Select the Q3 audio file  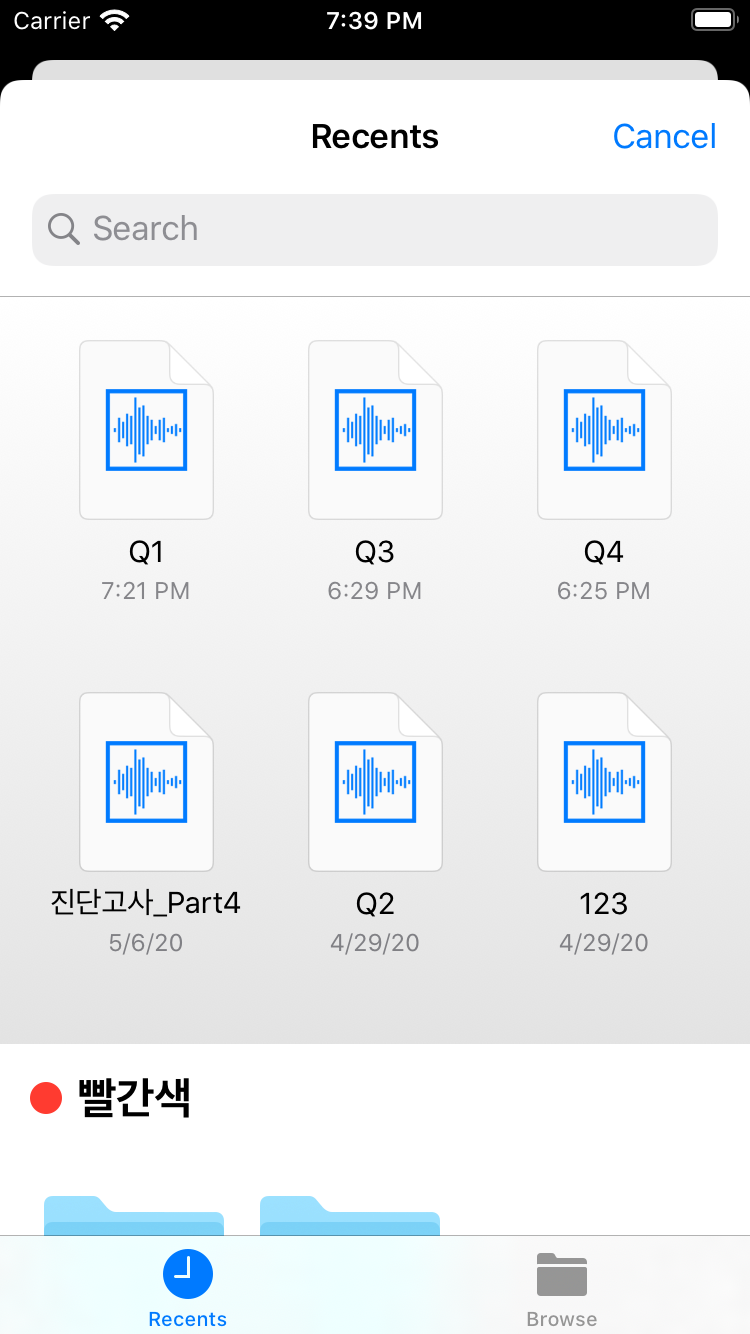tap(375, 431)
